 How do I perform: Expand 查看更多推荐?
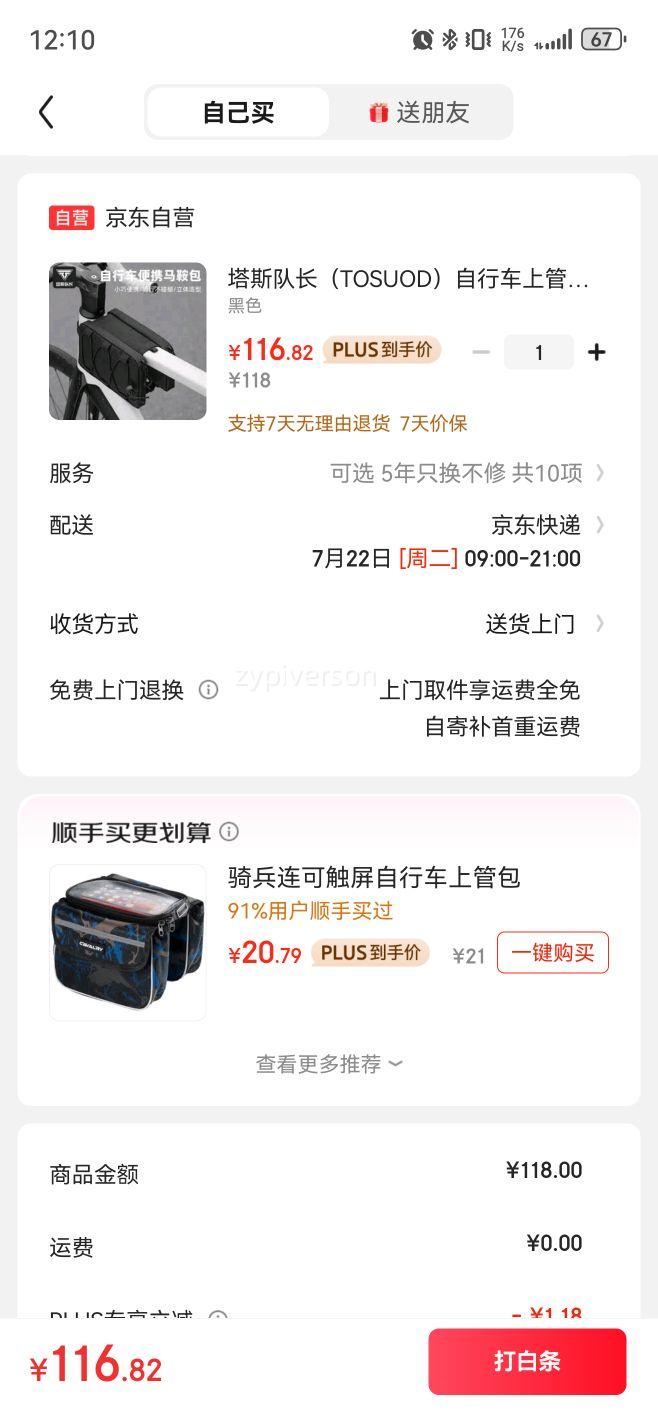(329, 1064)
